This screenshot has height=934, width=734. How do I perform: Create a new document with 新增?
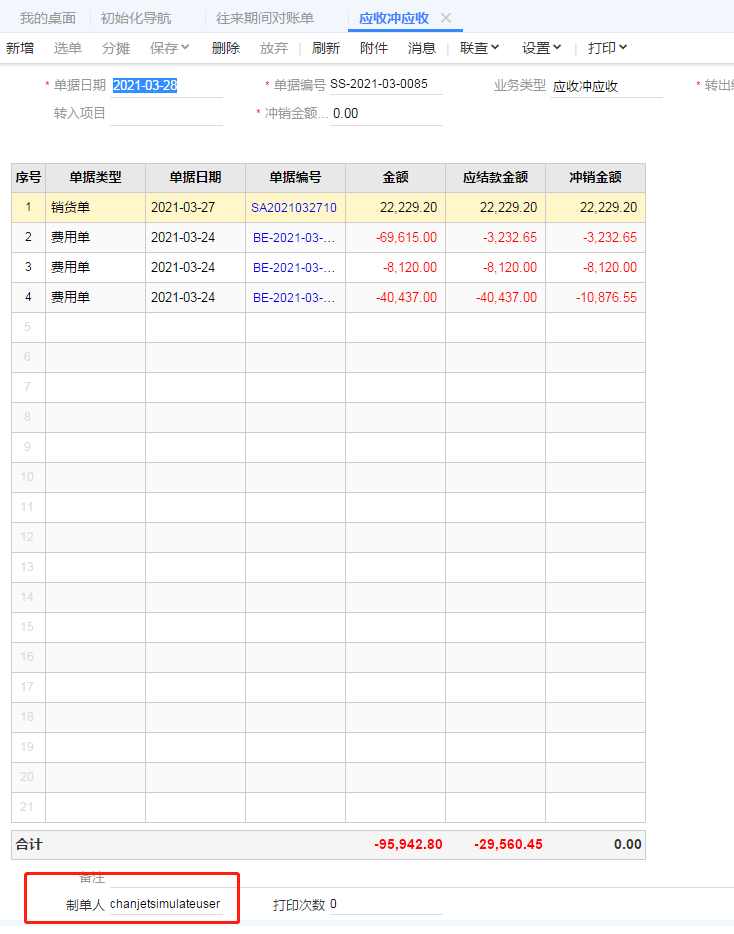point(20,48)
